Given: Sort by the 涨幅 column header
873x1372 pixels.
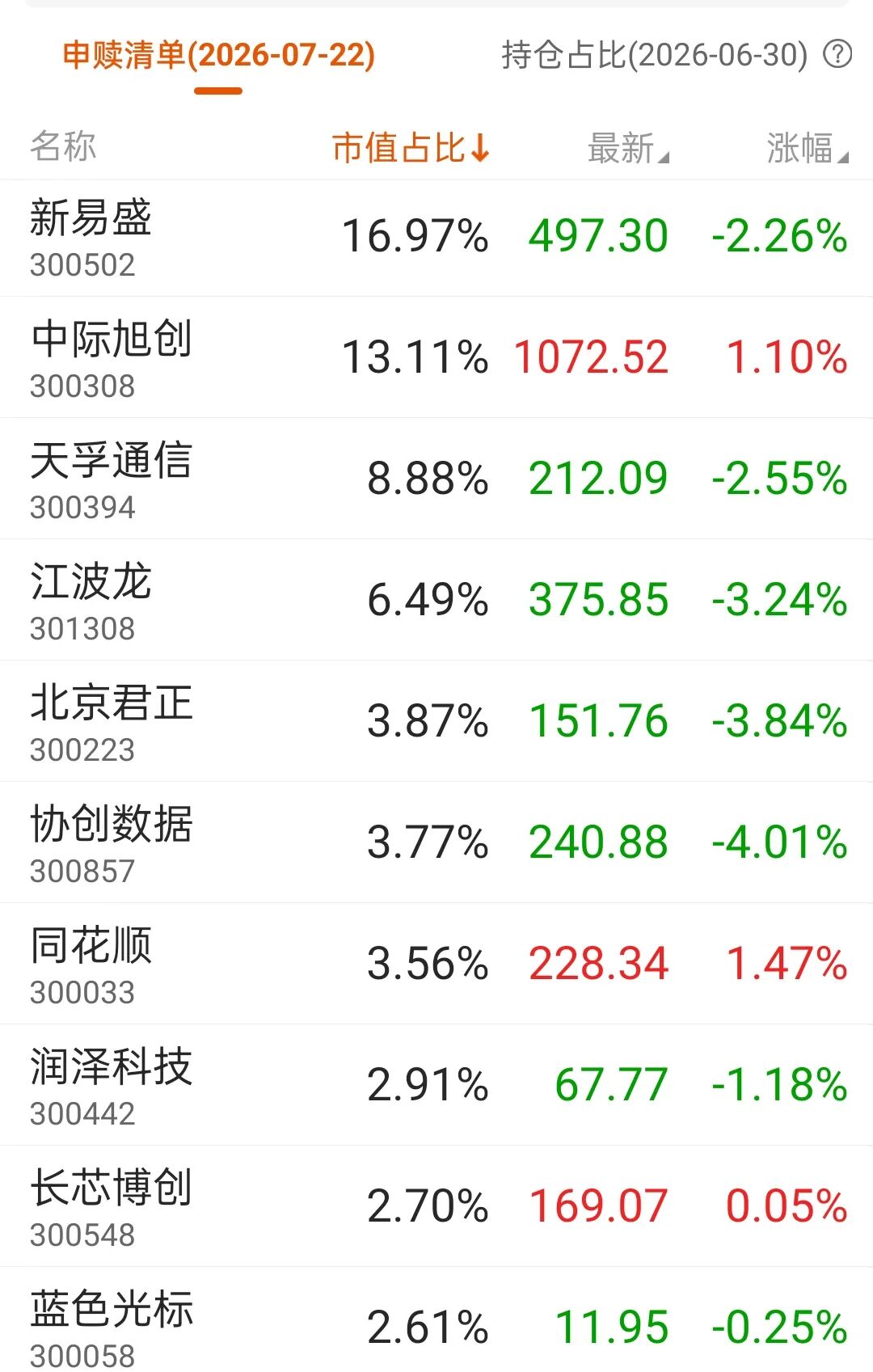Looking at the screenshot, I should click(x=807, y=148).
